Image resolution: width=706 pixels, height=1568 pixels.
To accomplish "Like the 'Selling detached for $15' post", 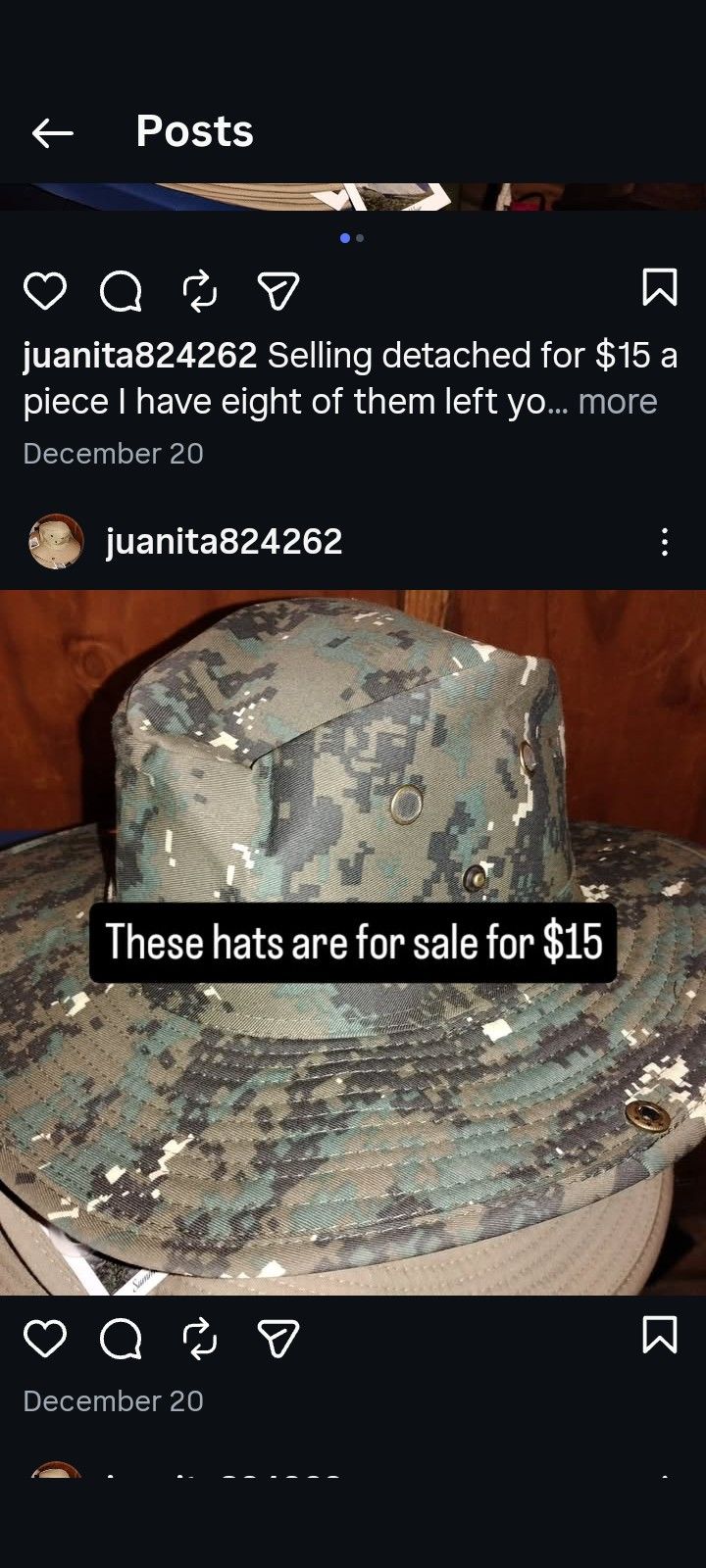I will point(45,291).
